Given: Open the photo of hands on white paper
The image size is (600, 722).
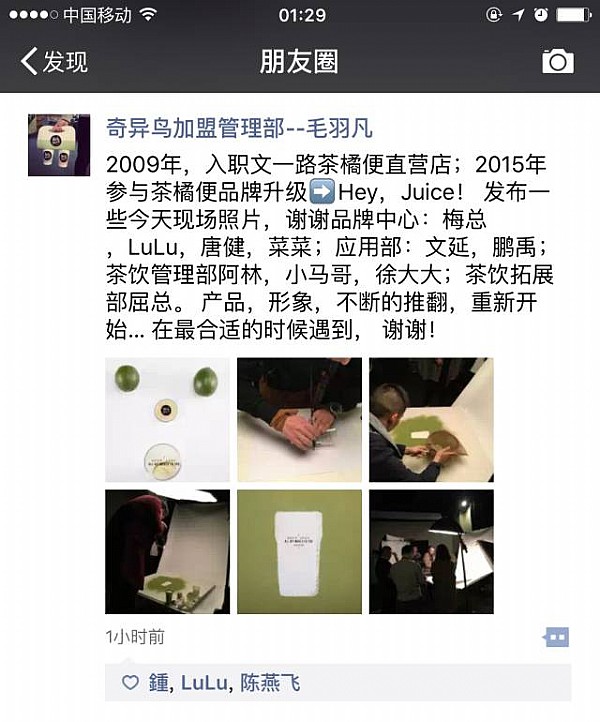Looking at the screenshot, I should pyautogui.click(x=299, y=420).
